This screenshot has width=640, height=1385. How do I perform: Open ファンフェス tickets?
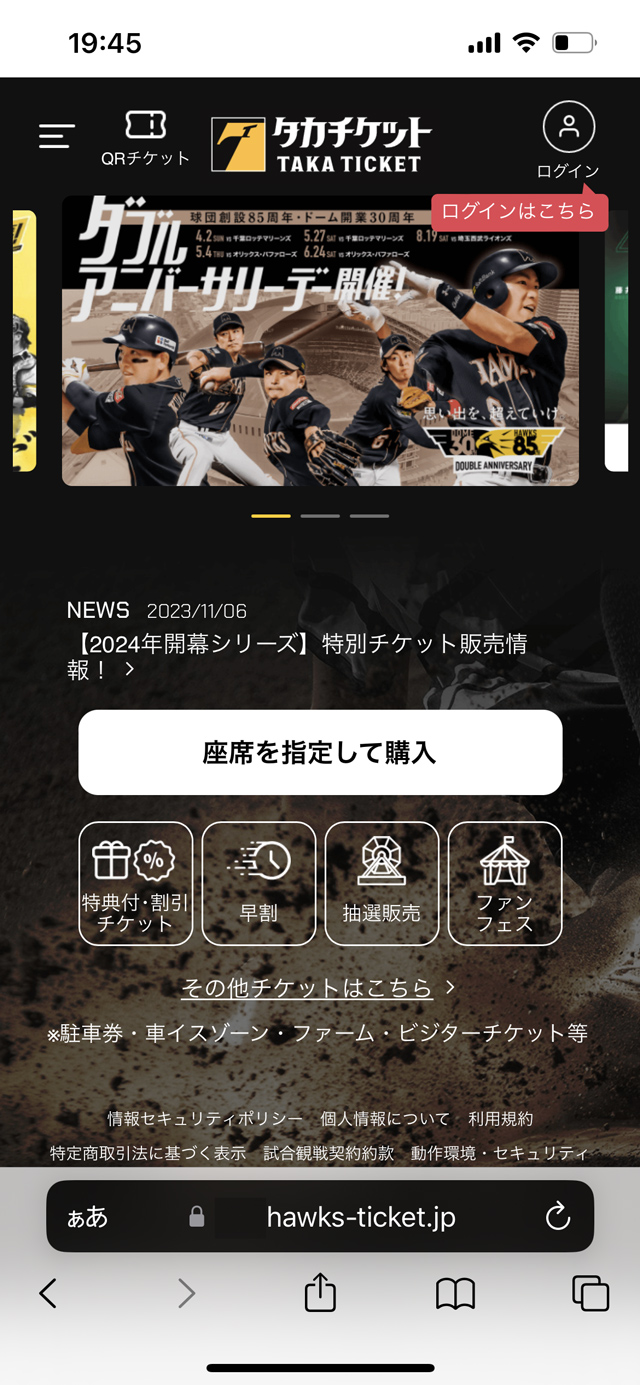click(x=504, y=883)
